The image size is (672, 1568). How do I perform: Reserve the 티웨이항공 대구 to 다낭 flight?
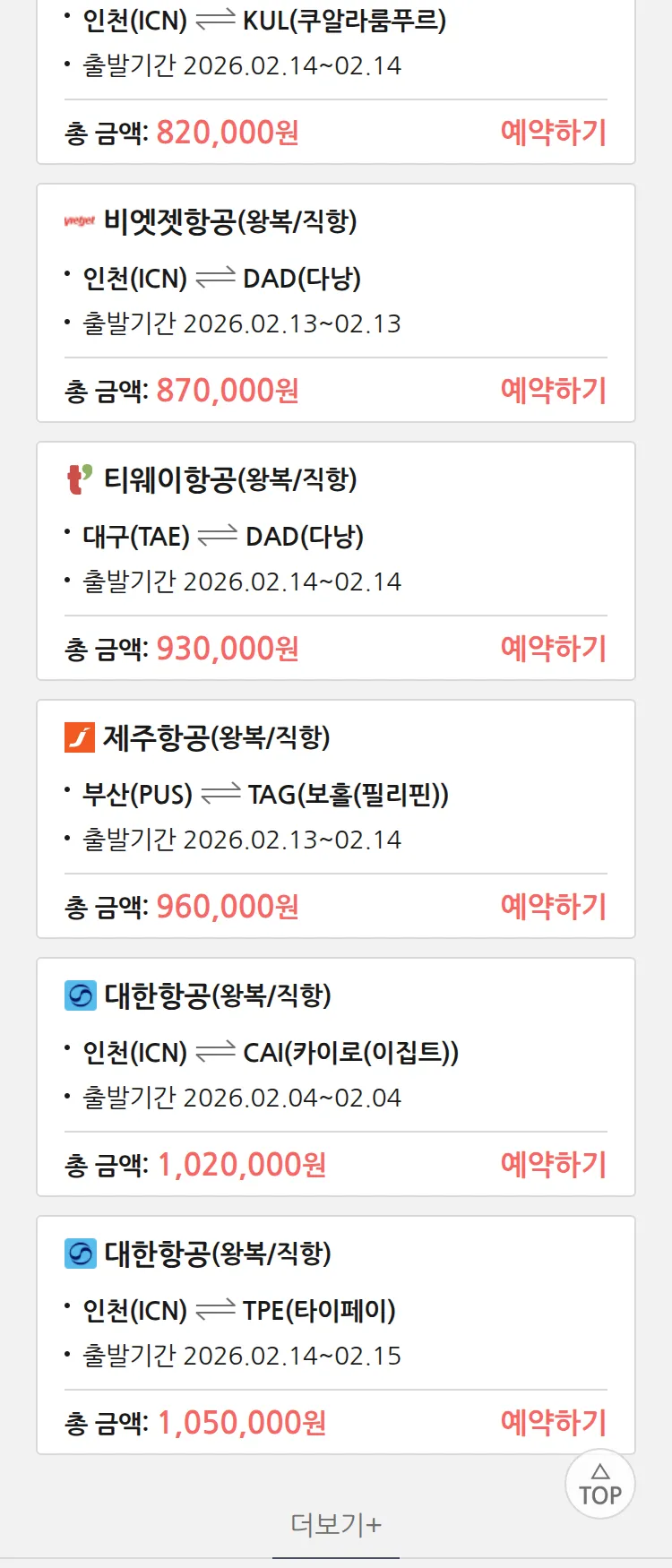[553, 649]
